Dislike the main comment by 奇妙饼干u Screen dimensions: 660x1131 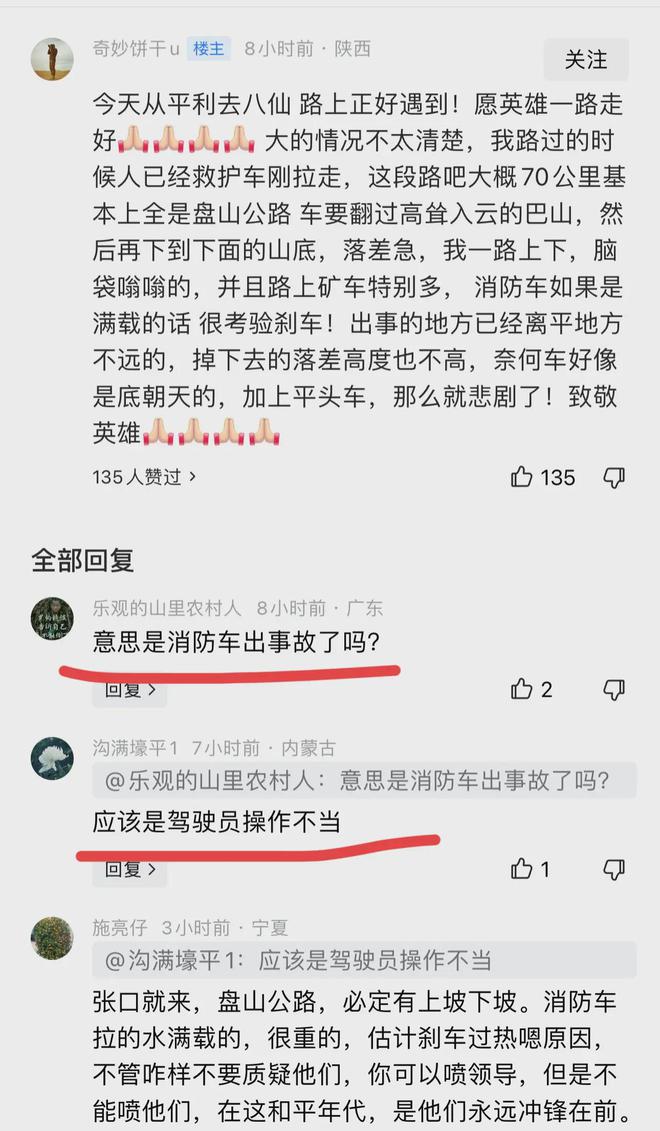[614, 478]
